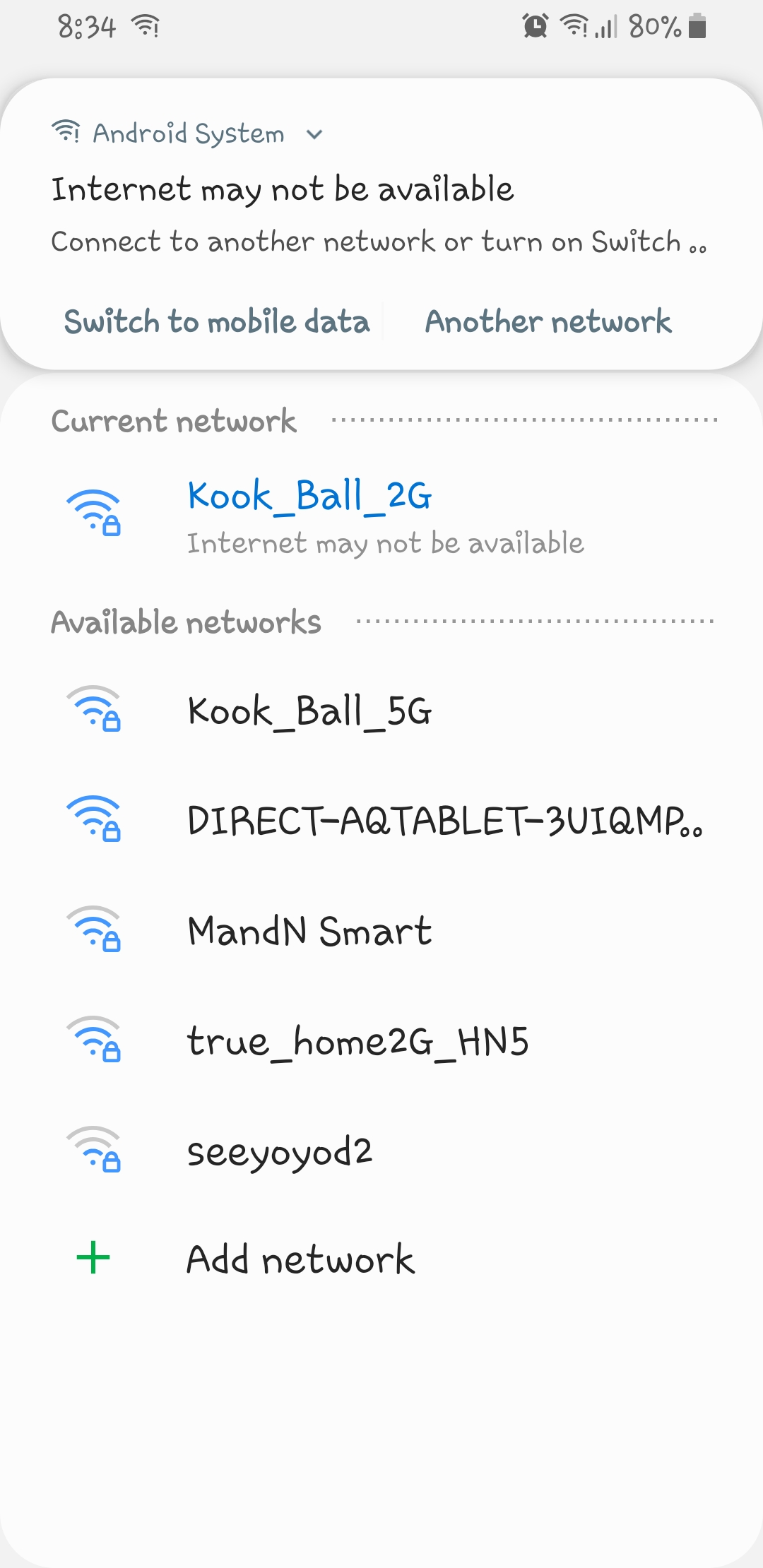Expand the Android System notification chevron

314,134
